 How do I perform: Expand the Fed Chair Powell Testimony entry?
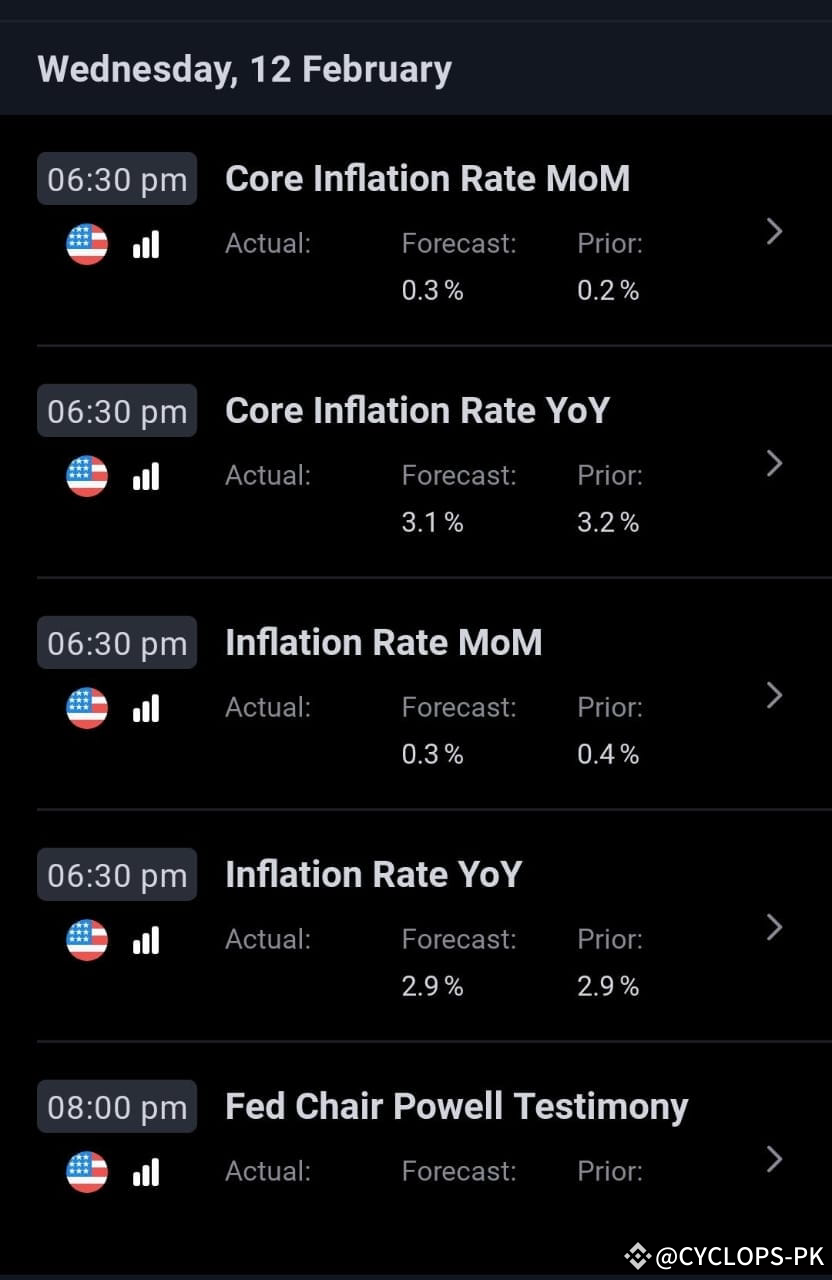[x=774, y=1159]
